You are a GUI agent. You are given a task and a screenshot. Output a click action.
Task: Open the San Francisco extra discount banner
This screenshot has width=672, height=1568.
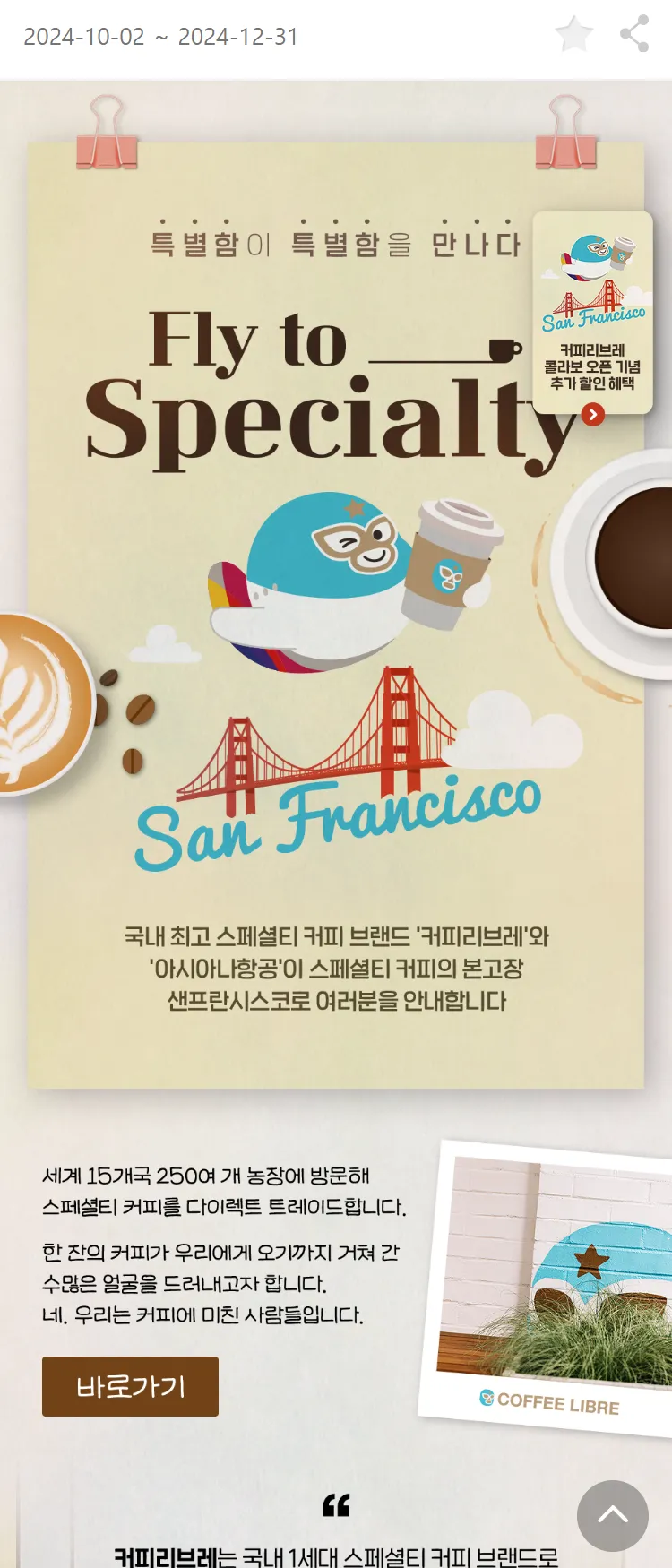[x=592, y=314]
